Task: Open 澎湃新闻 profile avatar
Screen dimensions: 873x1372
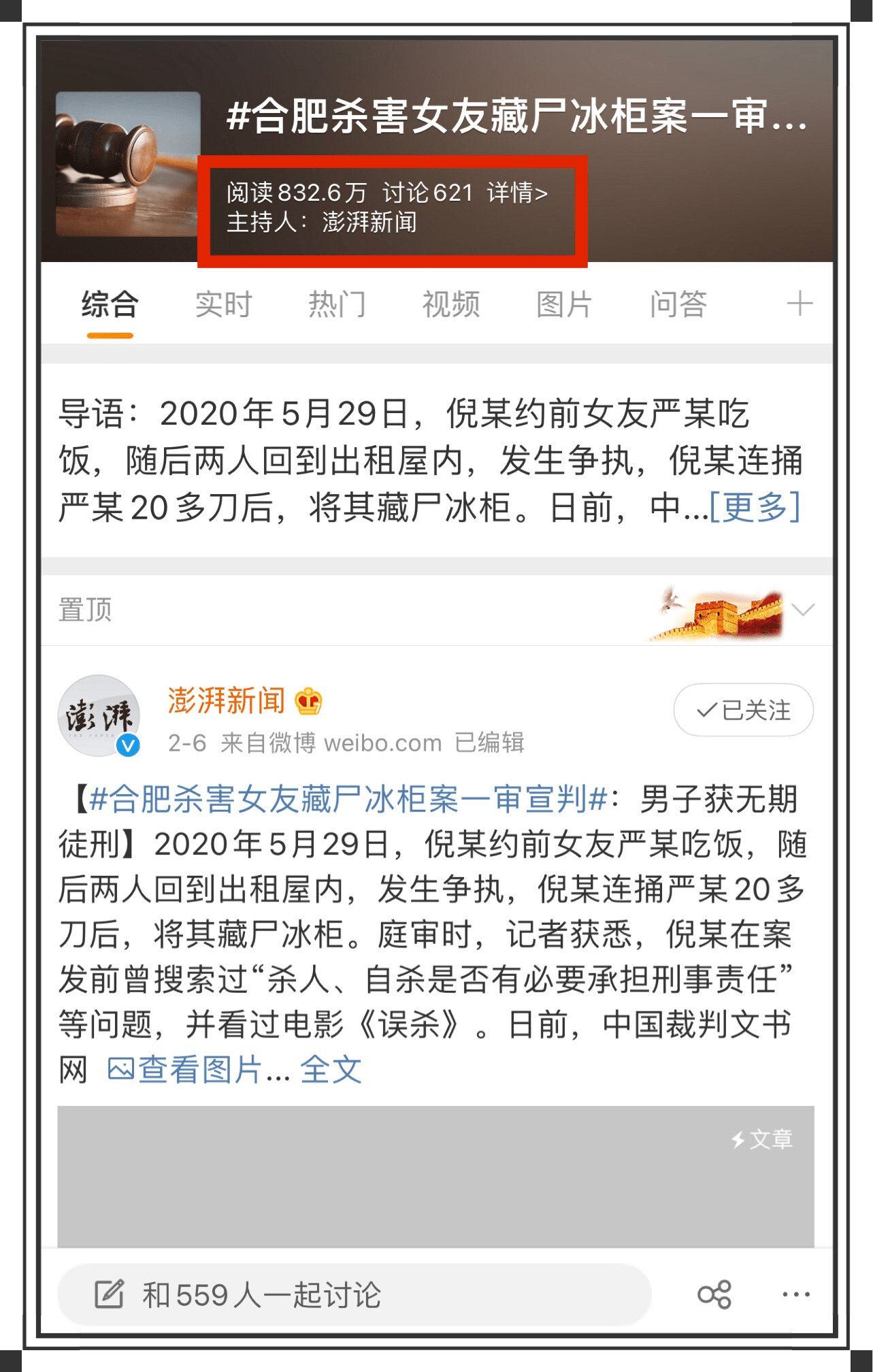Action: tap(99, 716)
